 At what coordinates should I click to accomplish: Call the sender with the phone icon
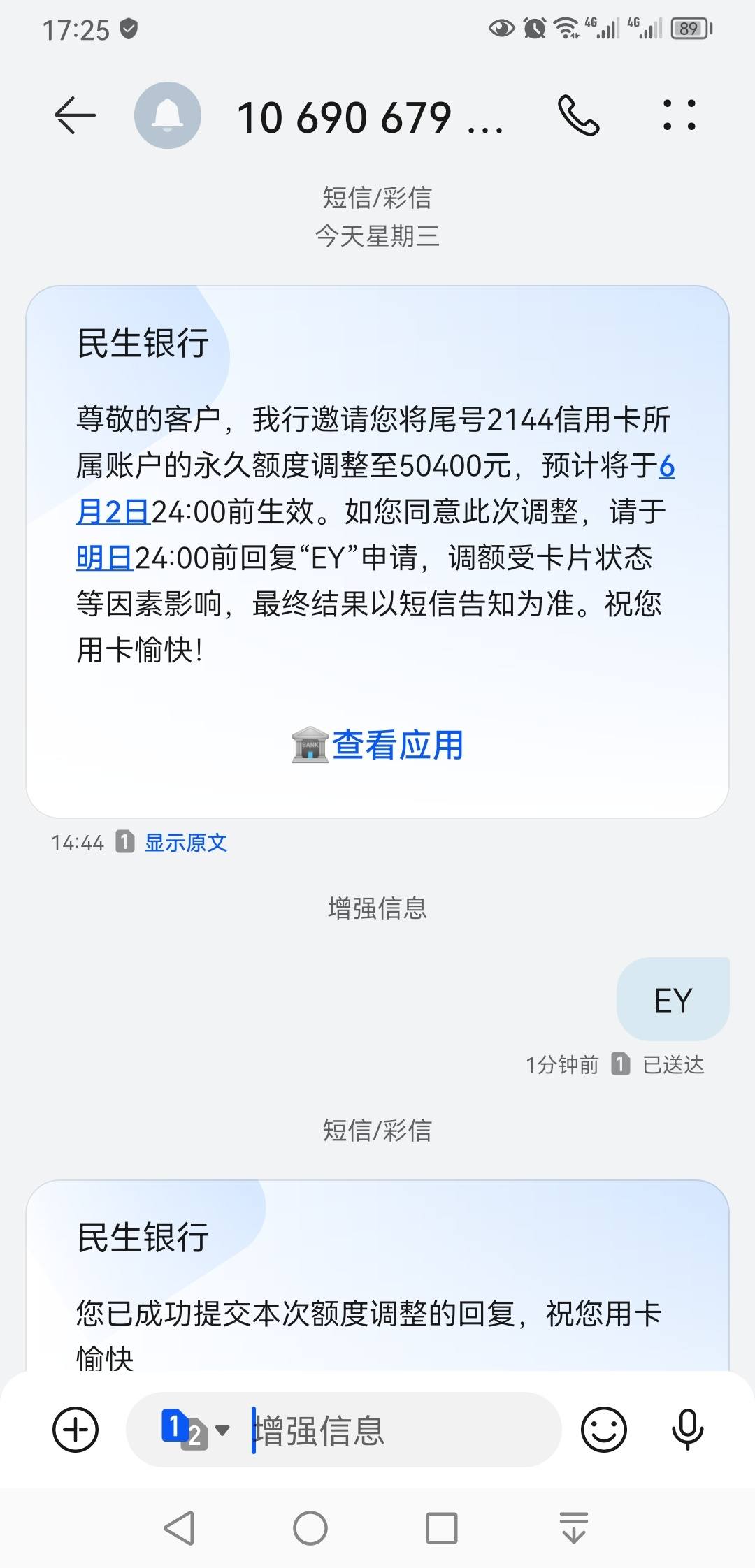point(578,115)
